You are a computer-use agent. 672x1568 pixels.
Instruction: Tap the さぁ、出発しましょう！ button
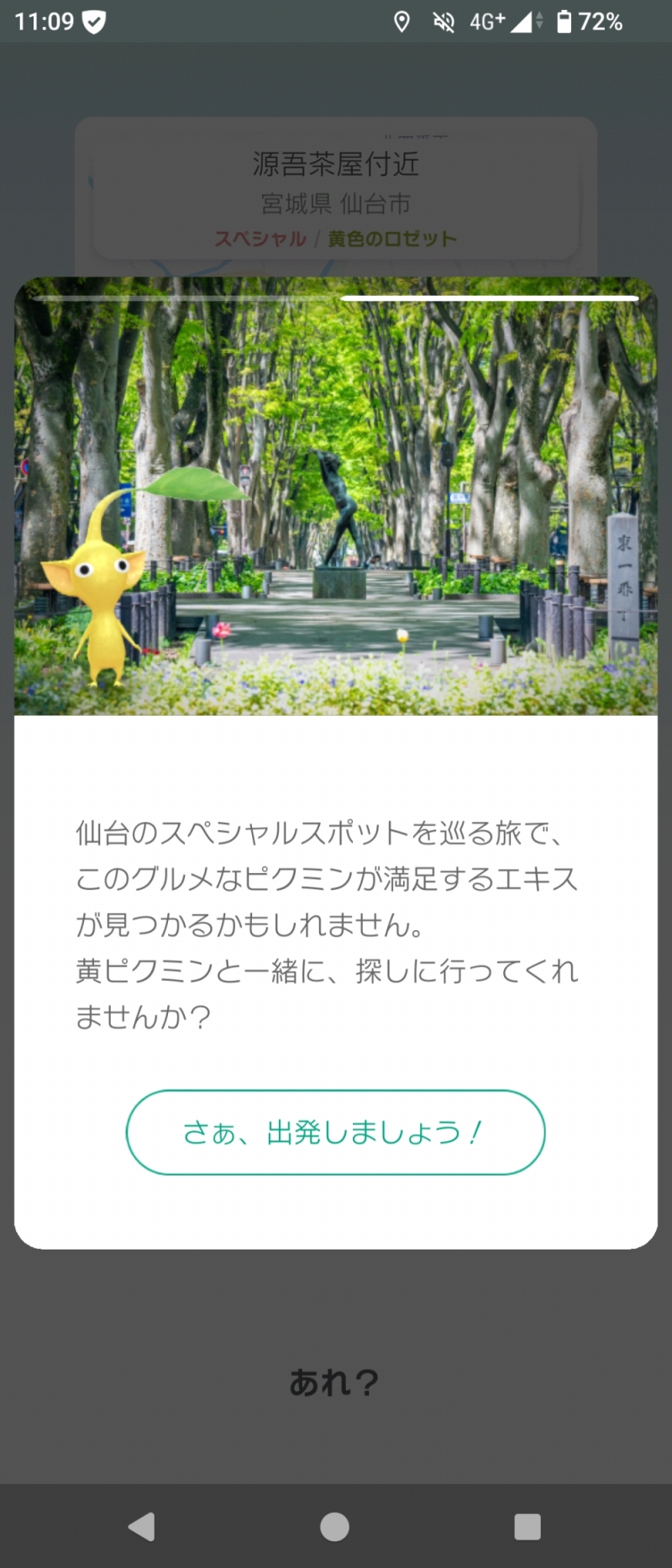tap(335, 1132)
